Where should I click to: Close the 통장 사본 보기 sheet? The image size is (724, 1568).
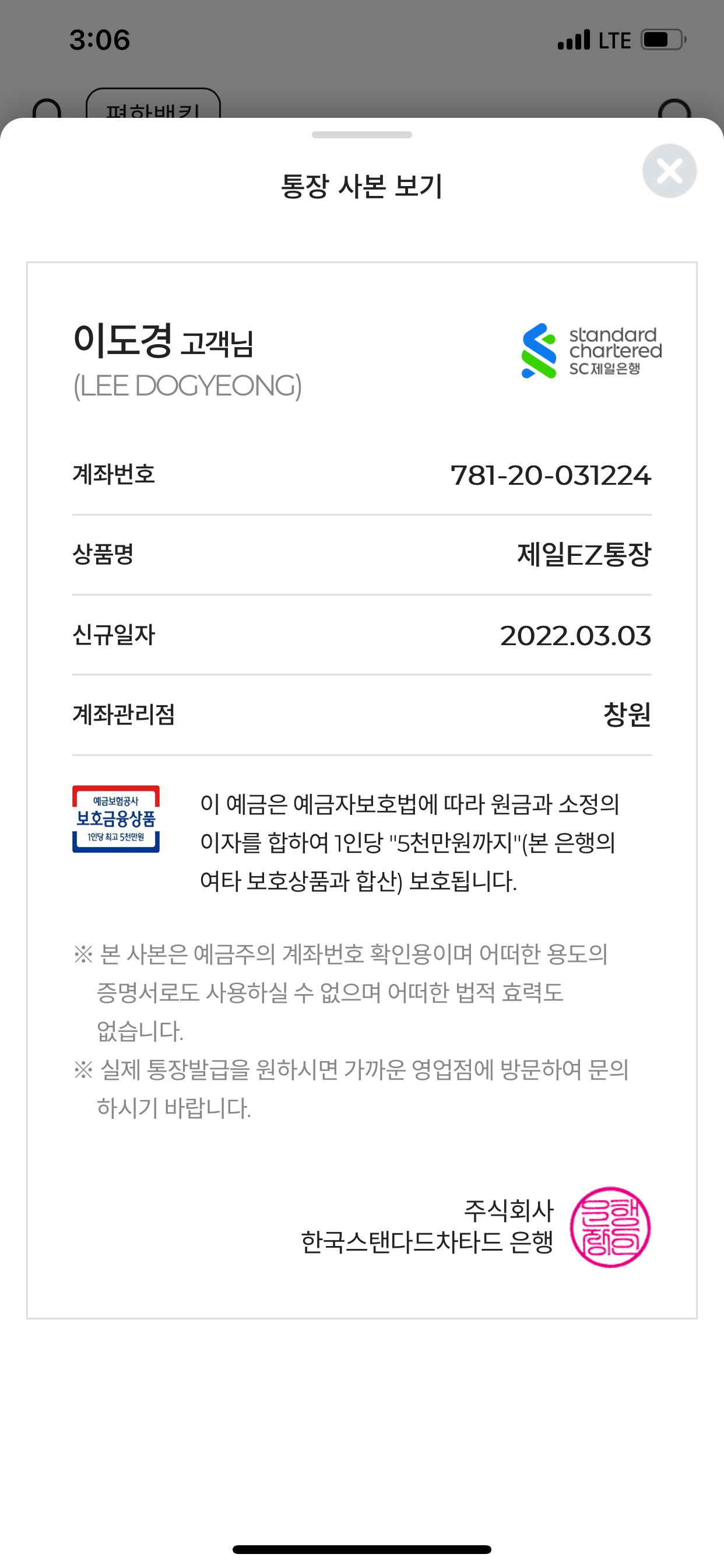669,171
